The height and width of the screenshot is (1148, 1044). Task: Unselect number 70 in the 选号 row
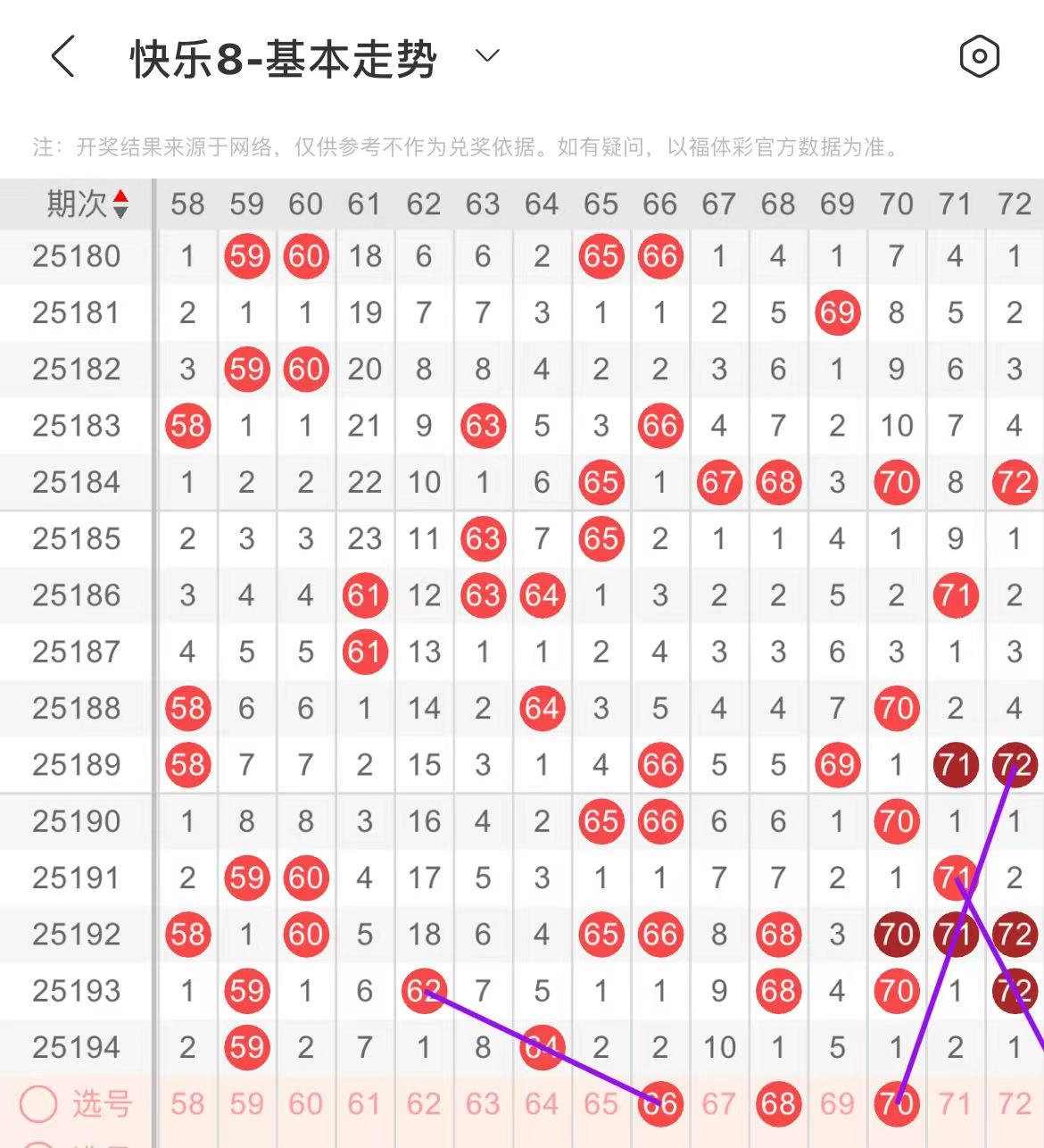click(896, 1104)
